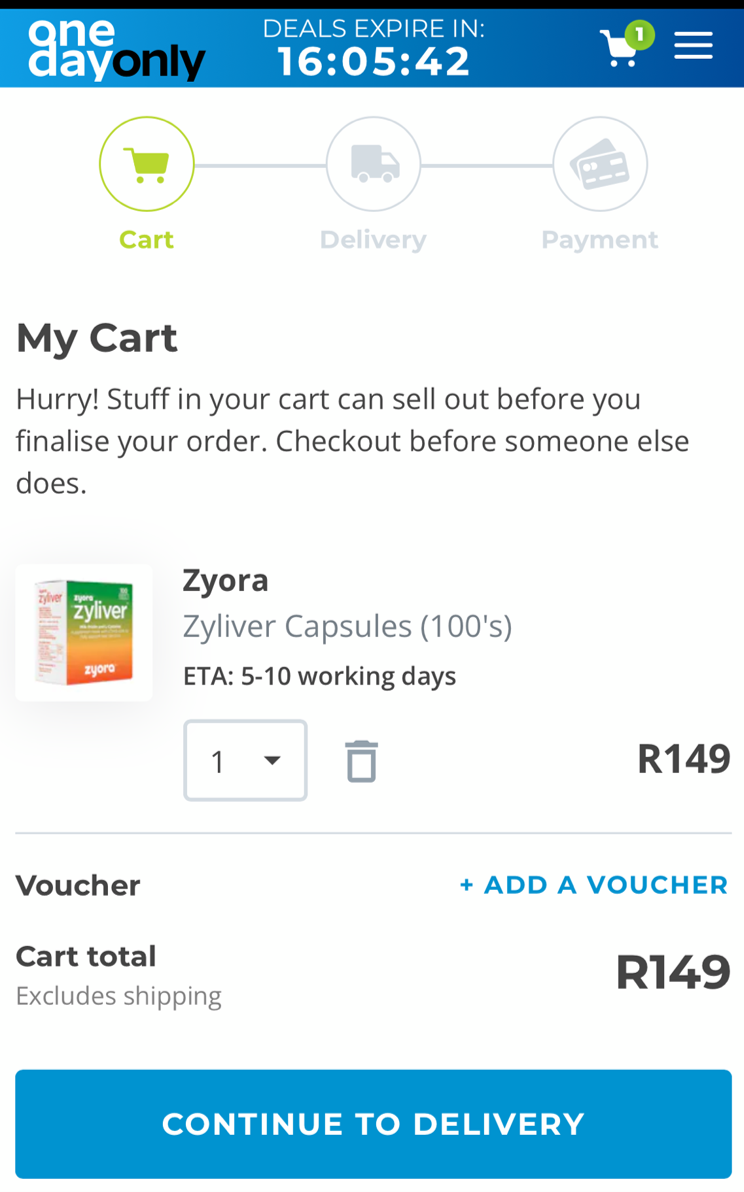
Task: Open the quantity dropdown for Zyliver Capsules
Action: point(245,760)
